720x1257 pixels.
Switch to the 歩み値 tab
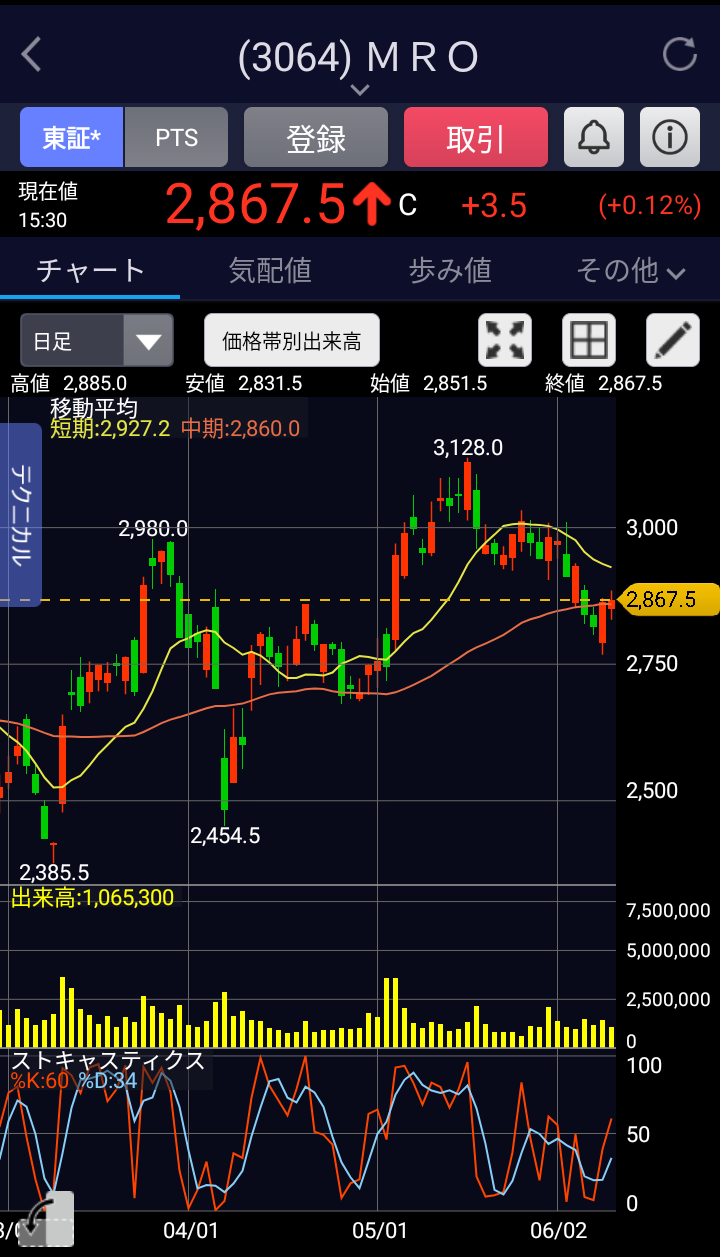[450, 270]
